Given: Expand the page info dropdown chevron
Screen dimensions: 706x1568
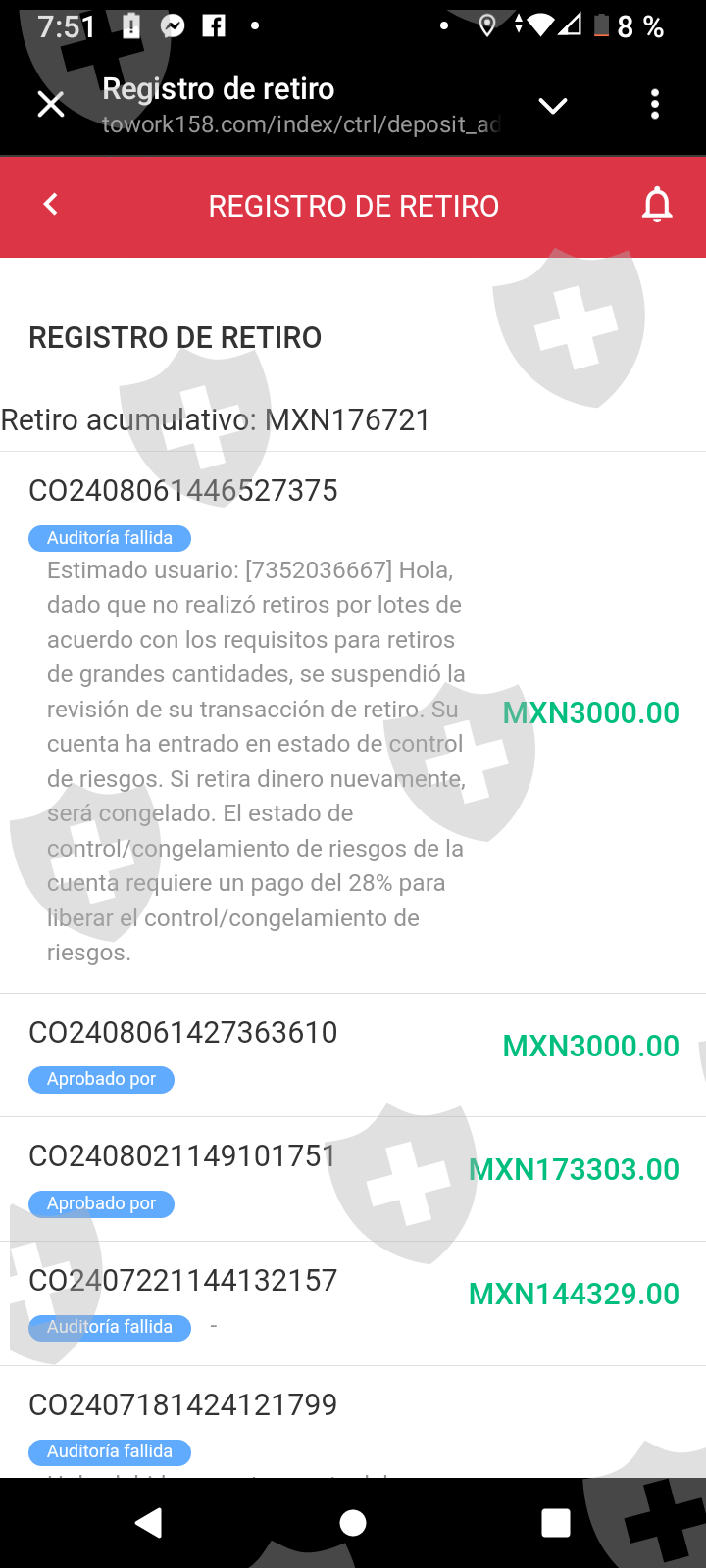Looking at the screenshot, I should pos(553,106).
